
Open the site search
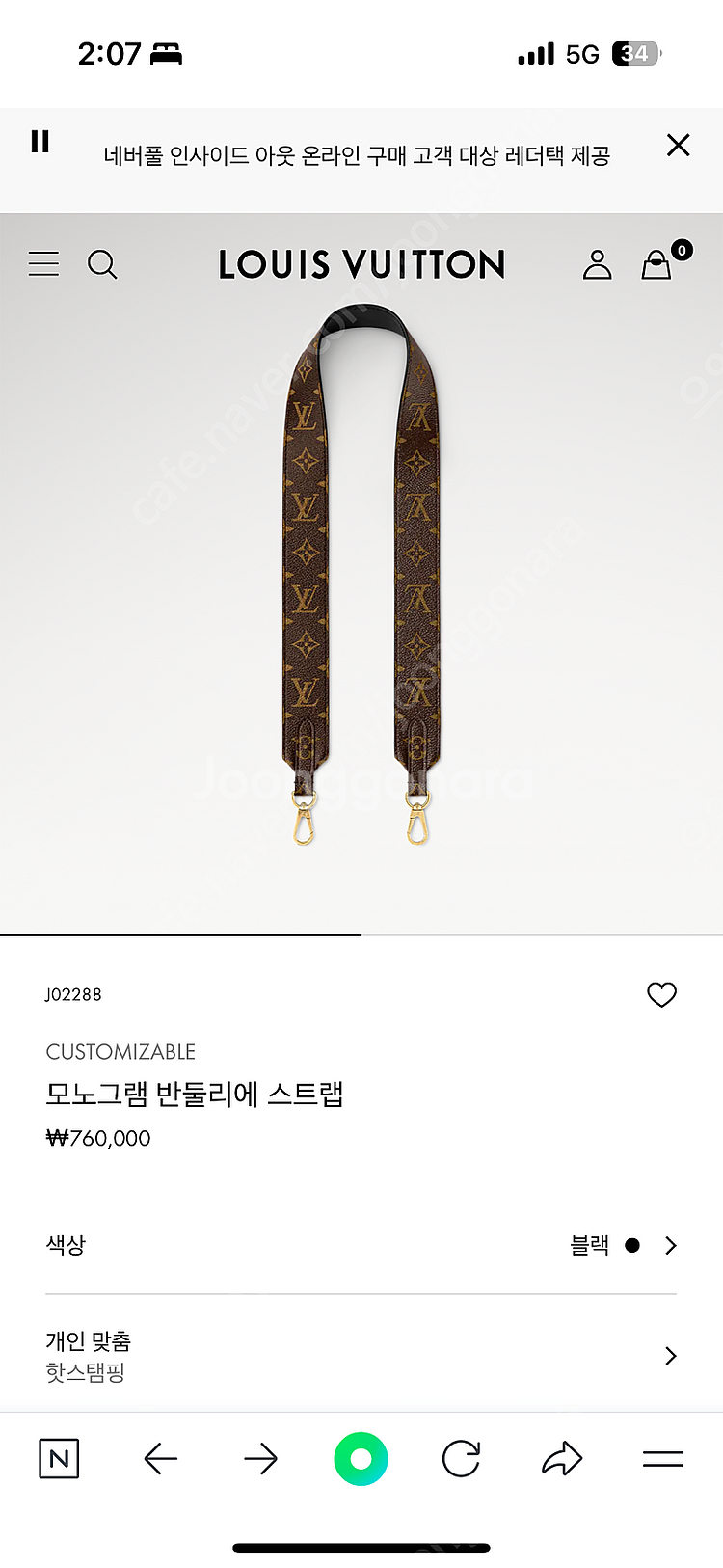pos(102,264)
